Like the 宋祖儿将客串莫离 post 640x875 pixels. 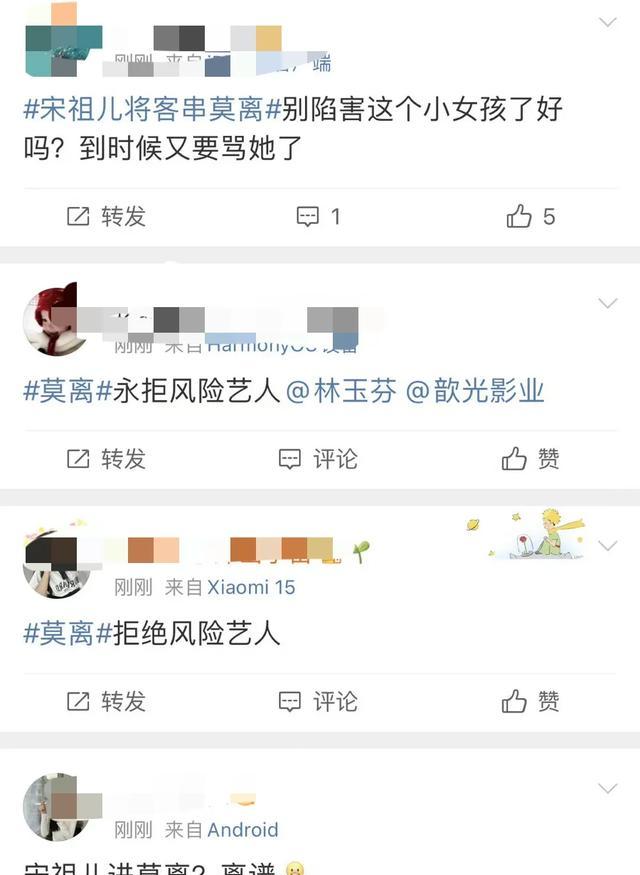[531, 216]
